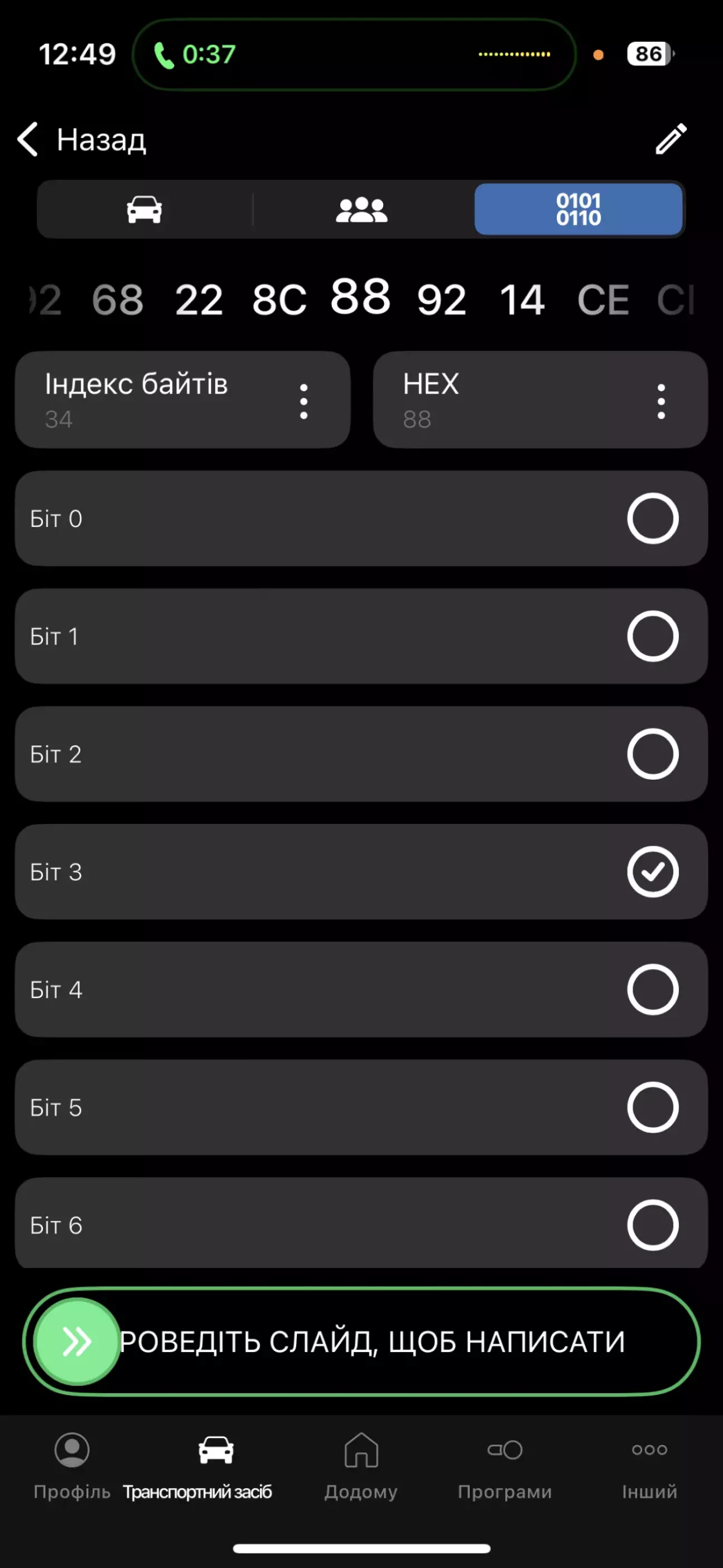Switch to the car segment tab

click(144, 209)
